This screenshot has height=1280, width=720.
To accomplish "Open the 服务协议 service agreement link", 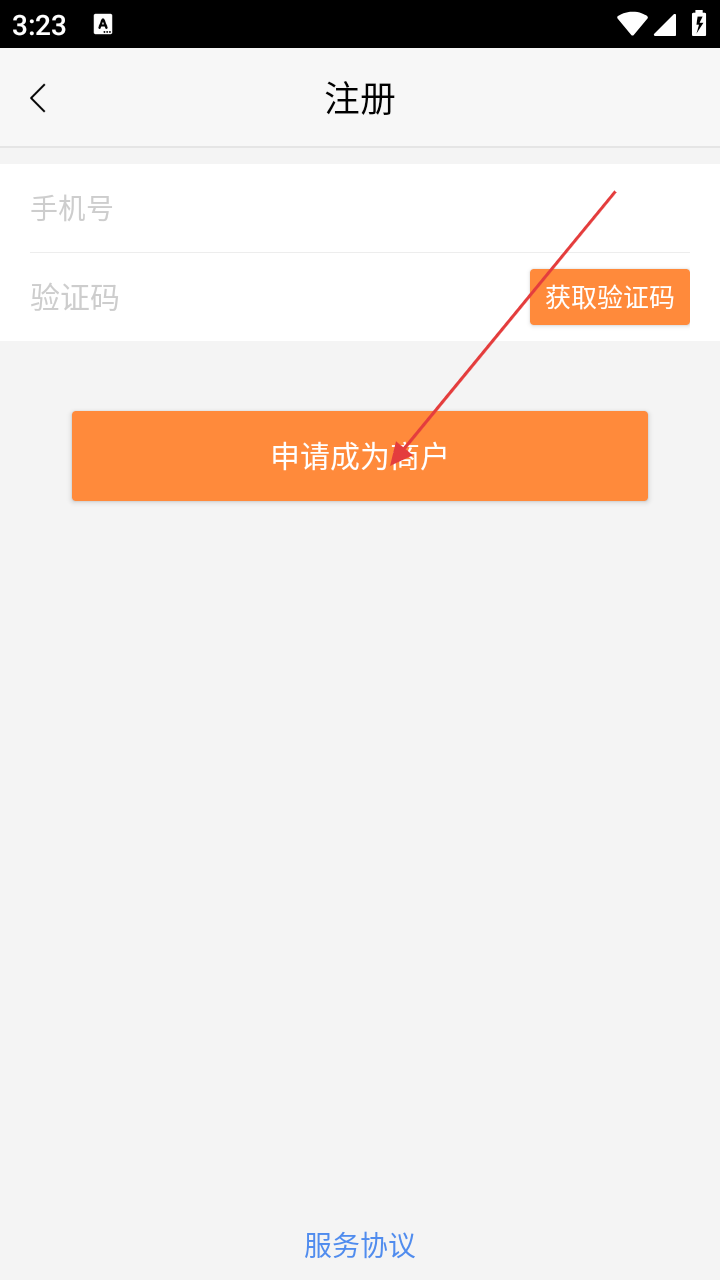I will (360, 1245).
